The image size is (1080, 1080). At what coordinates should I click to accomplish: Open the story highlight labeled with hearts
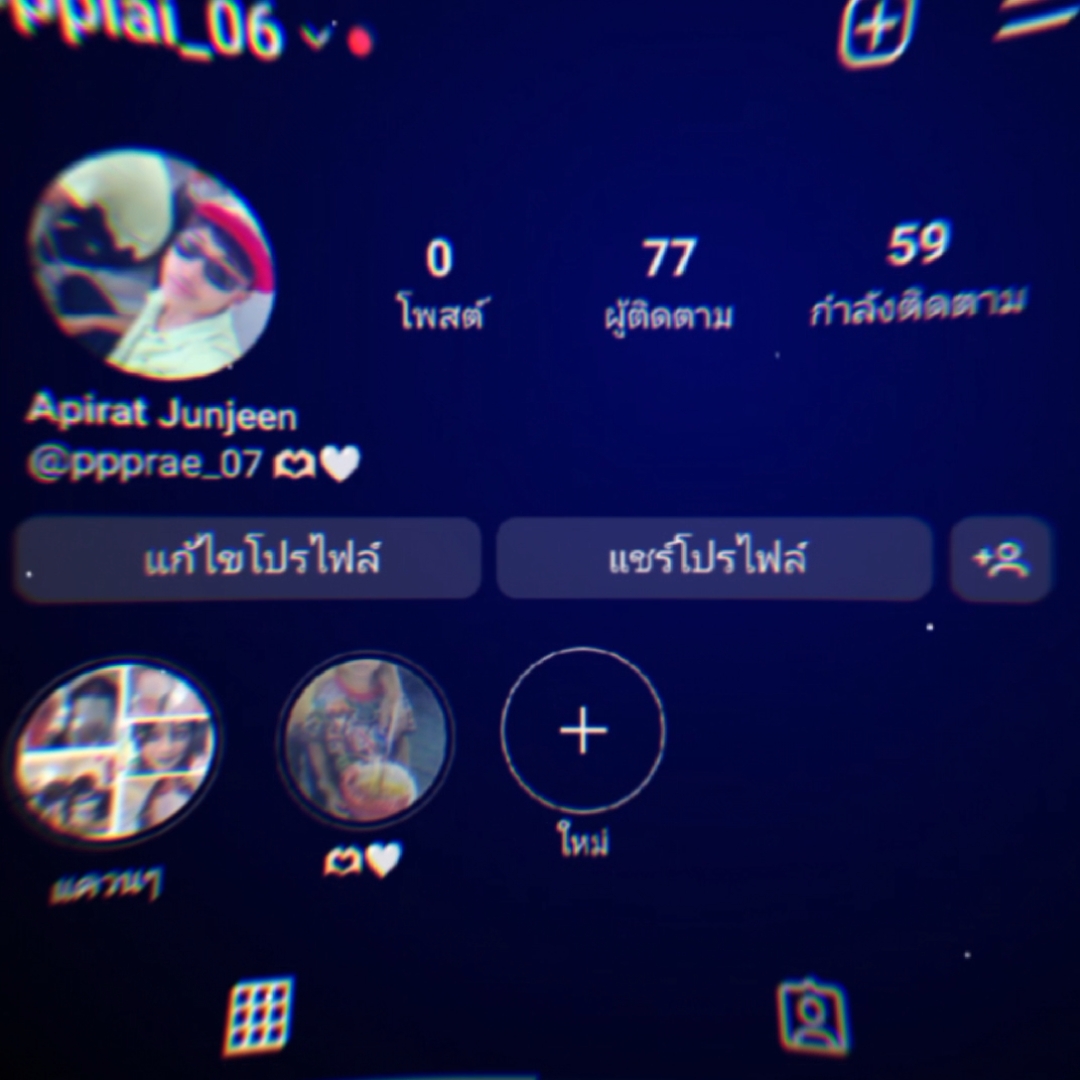[x=365, y=738]
